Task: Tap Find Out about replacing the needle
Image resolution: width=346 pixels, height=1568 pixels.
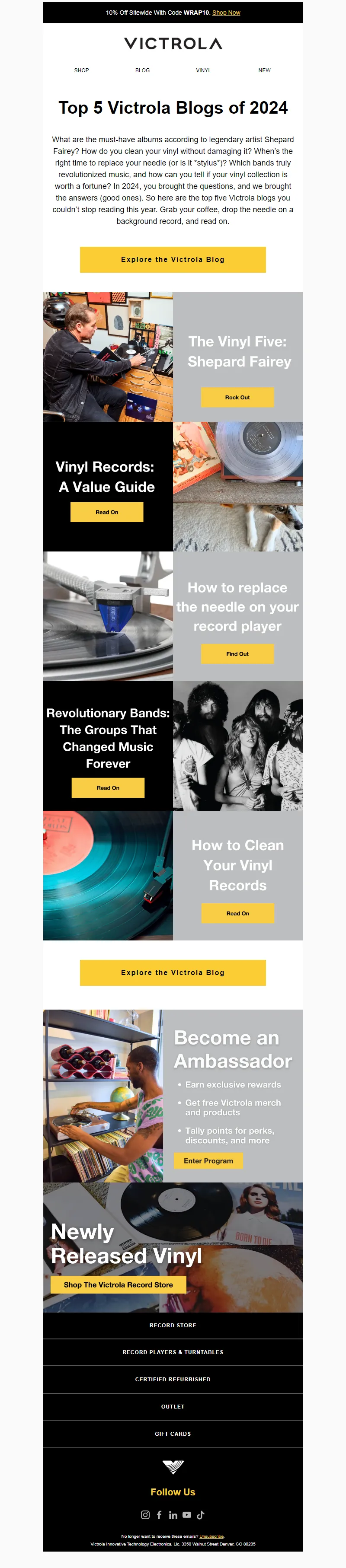Action: click(237, 654)
